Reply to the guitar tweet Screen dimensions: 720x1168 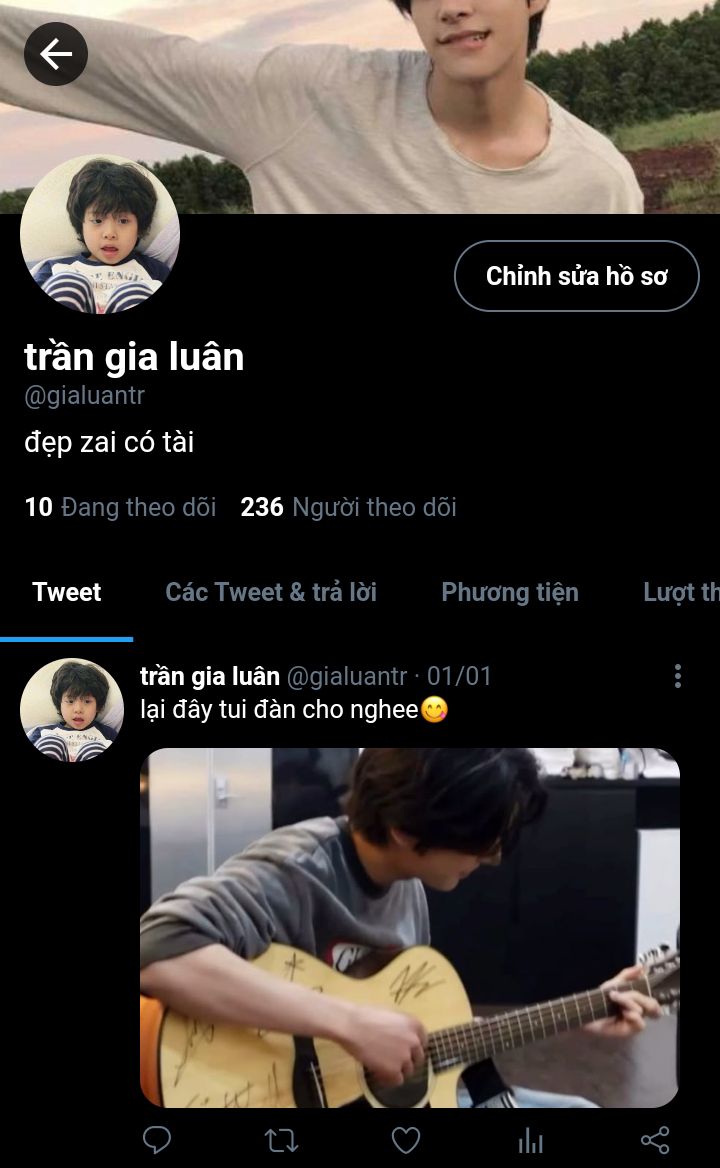click(157, 1139)
